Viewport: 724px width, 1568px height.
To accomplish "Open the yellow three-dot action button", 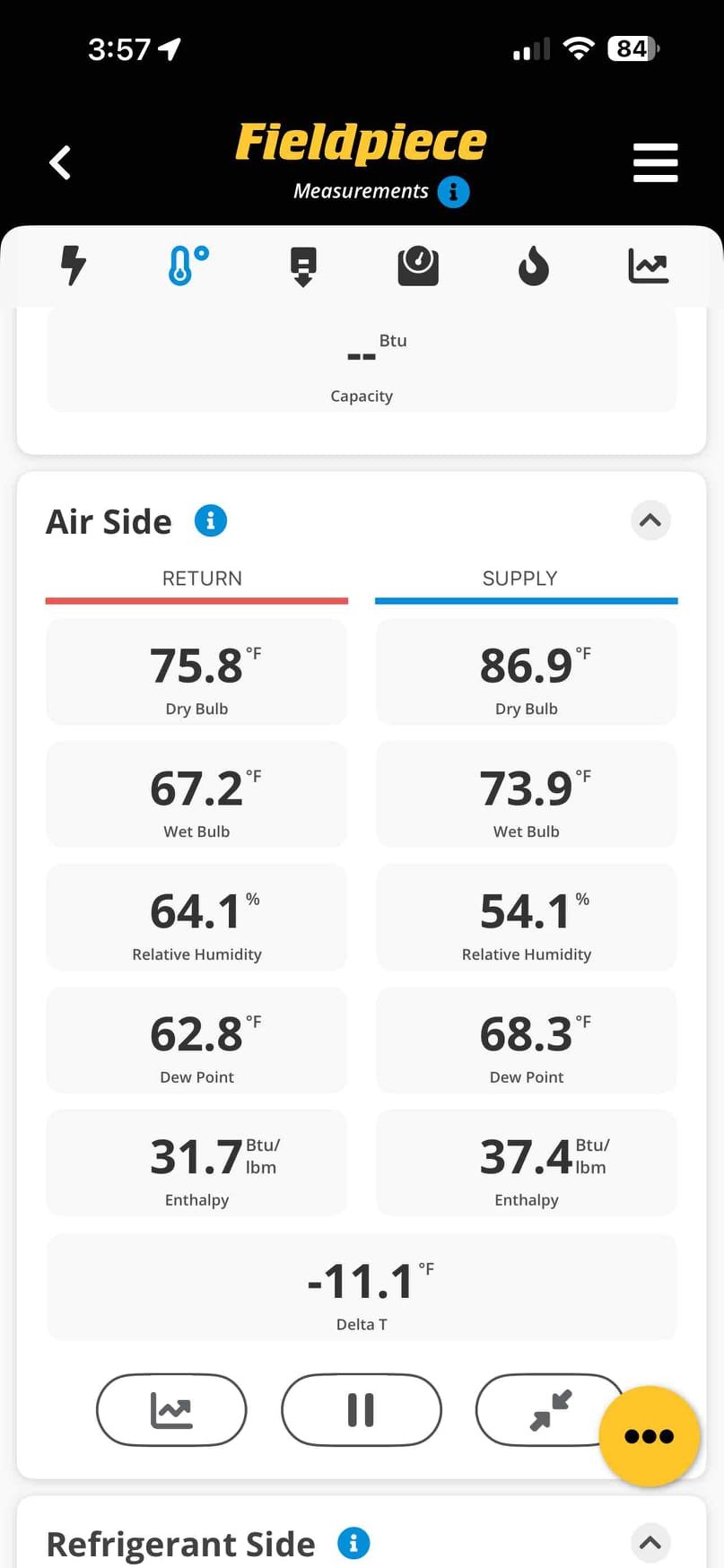I will point(649,1436).
